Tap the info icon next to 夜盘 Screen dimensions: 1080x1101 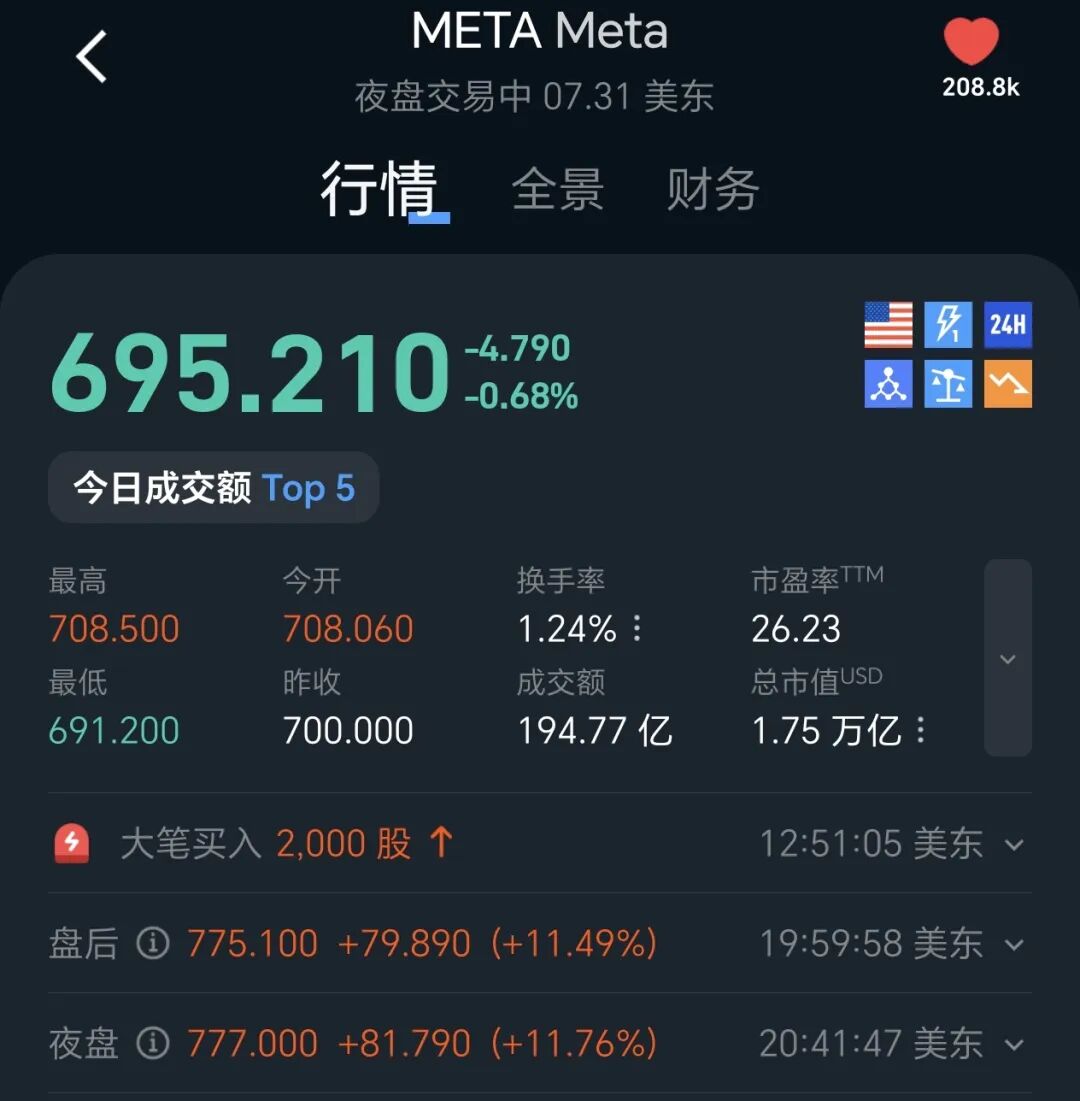pos(152,1043)
